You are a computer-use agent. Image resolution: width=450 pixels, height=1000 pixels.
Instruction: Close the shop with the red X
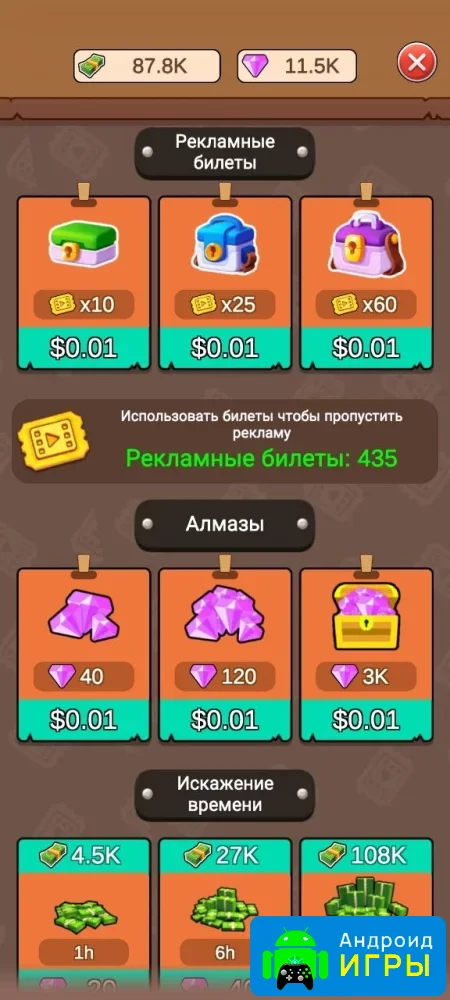(x=417, y=62)
